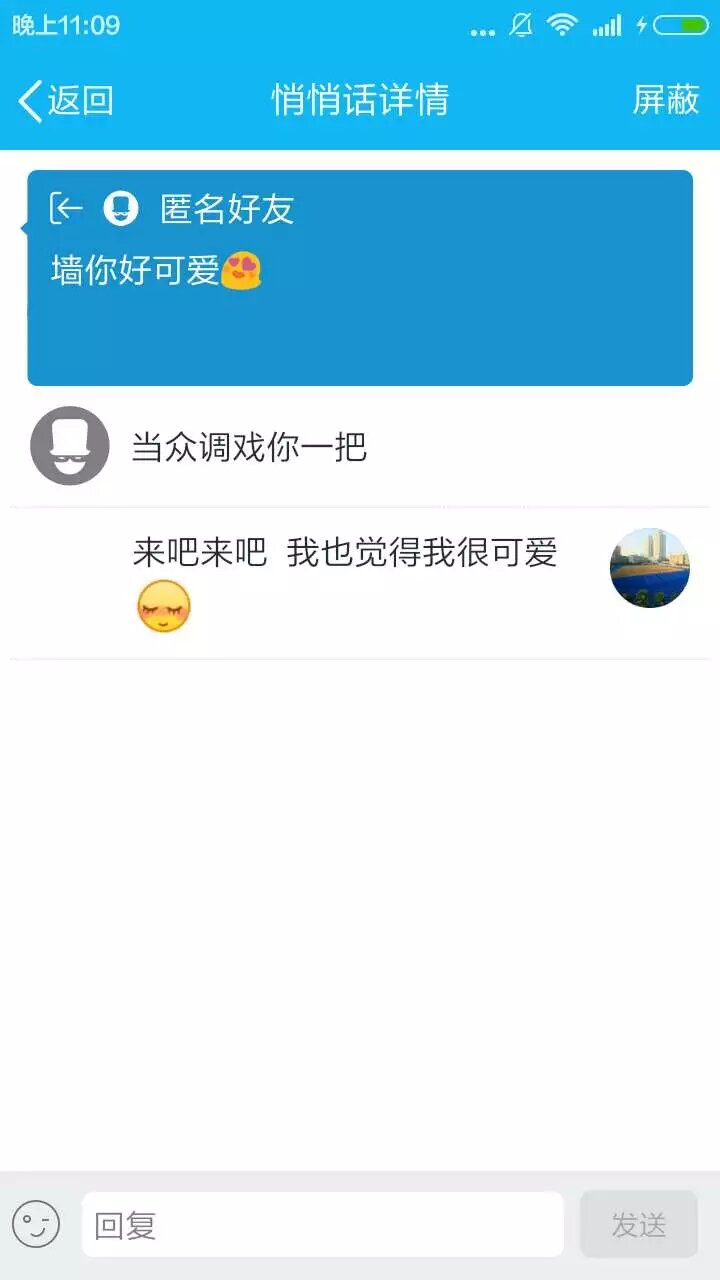
Task: View my profile photo beside the reply
Action: pos(650,568)
